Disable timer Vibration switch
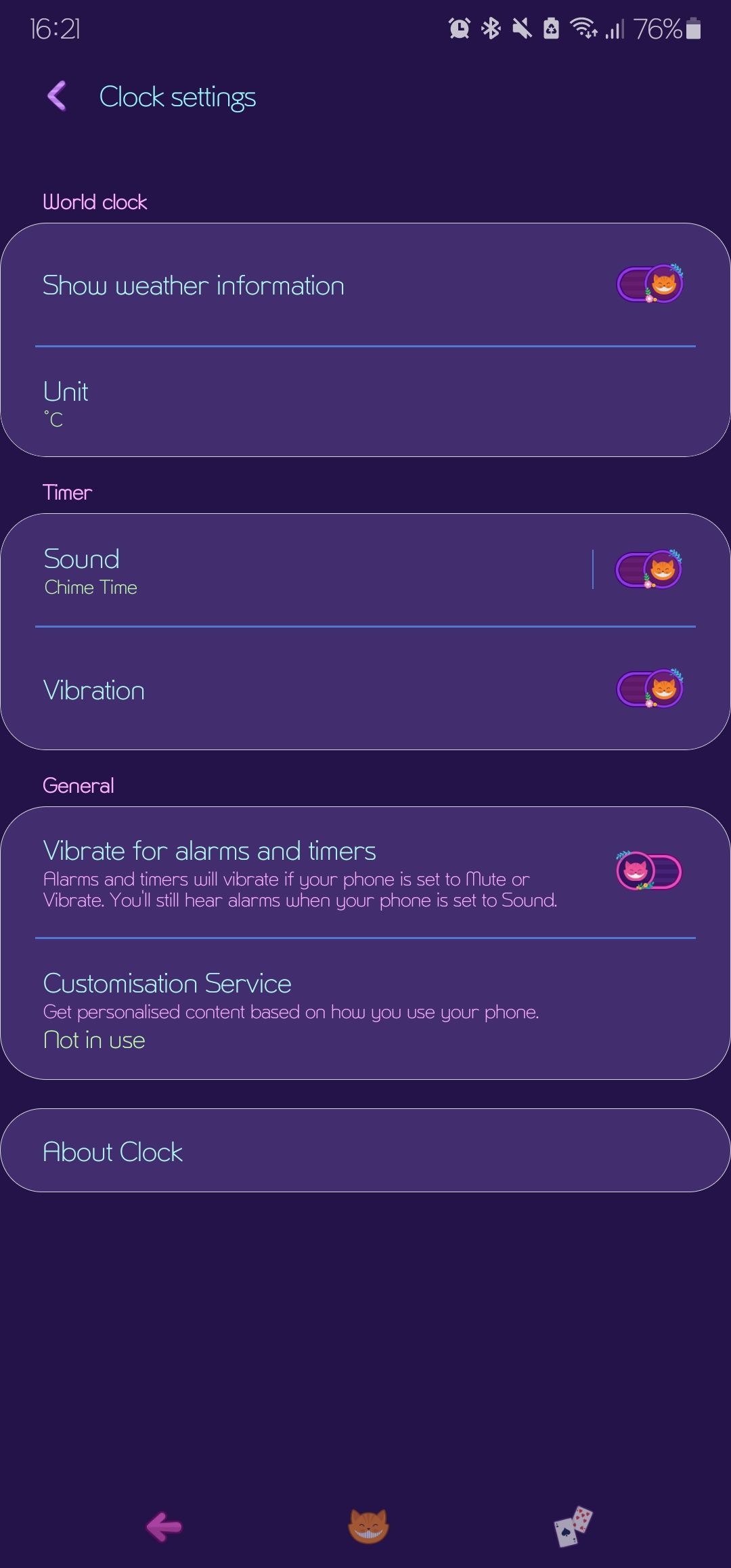Image resolution: width=731 pixels, height=1568 pixels. (x=649, y=689)
